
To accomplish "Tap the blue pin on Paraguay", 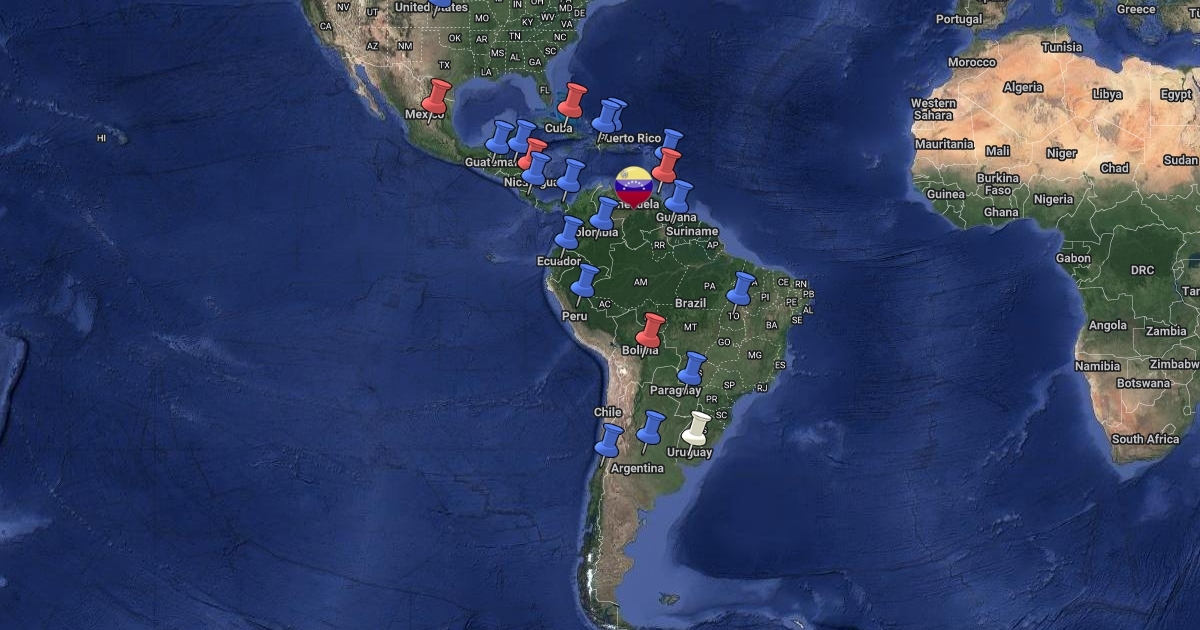I will (x=692, y=368).
